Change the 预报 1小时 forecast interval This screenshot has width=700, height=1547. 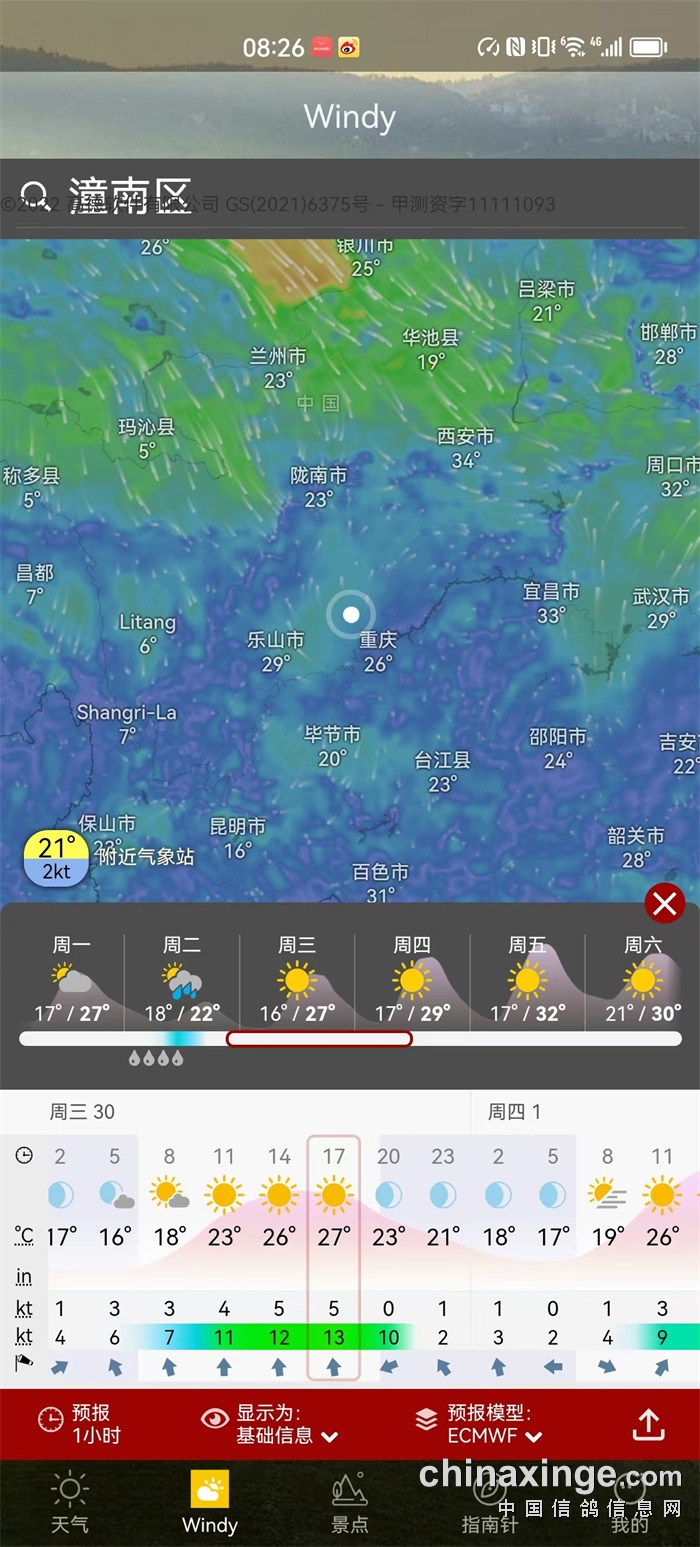[80, 1424]
